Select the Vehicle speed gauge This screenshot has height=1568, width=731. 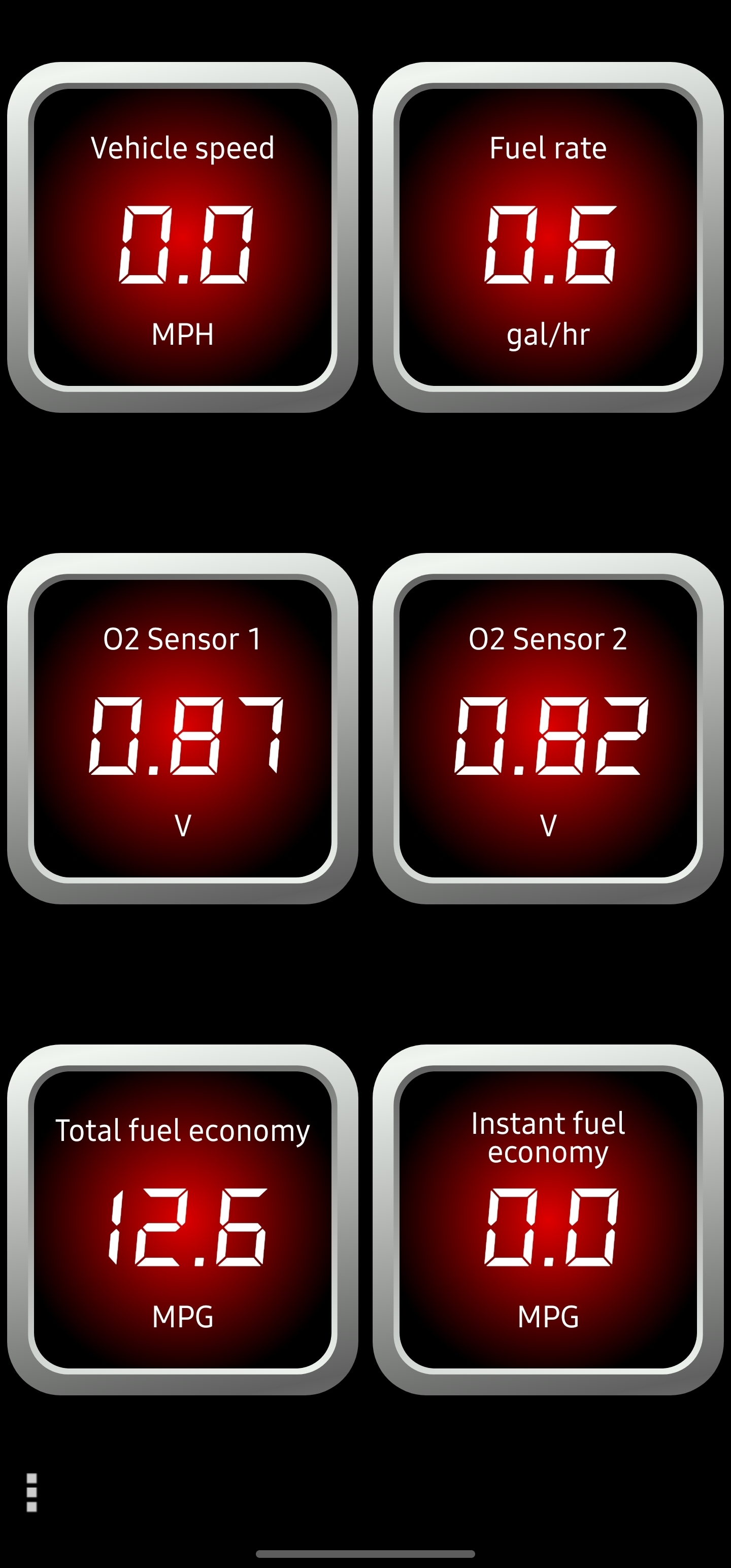(x=183, y=238)
